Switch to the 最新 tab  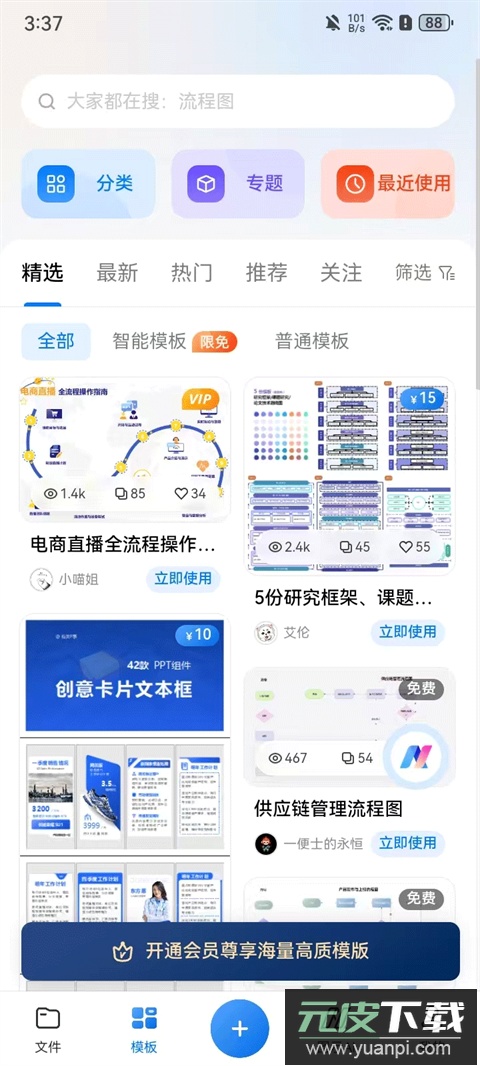pos(117,273)
